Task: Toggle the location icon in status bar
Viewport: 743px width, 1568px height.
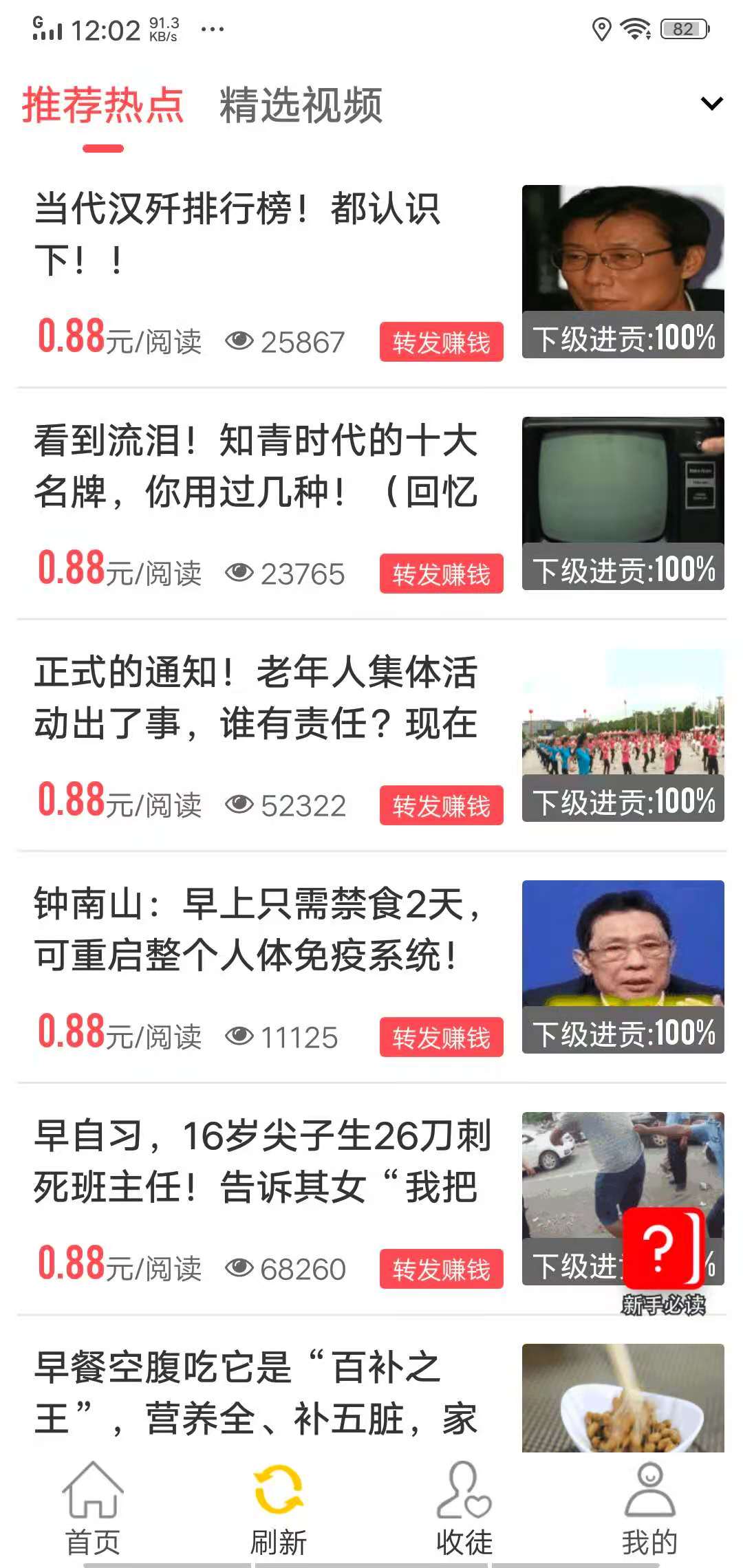Action: (601, 29)
